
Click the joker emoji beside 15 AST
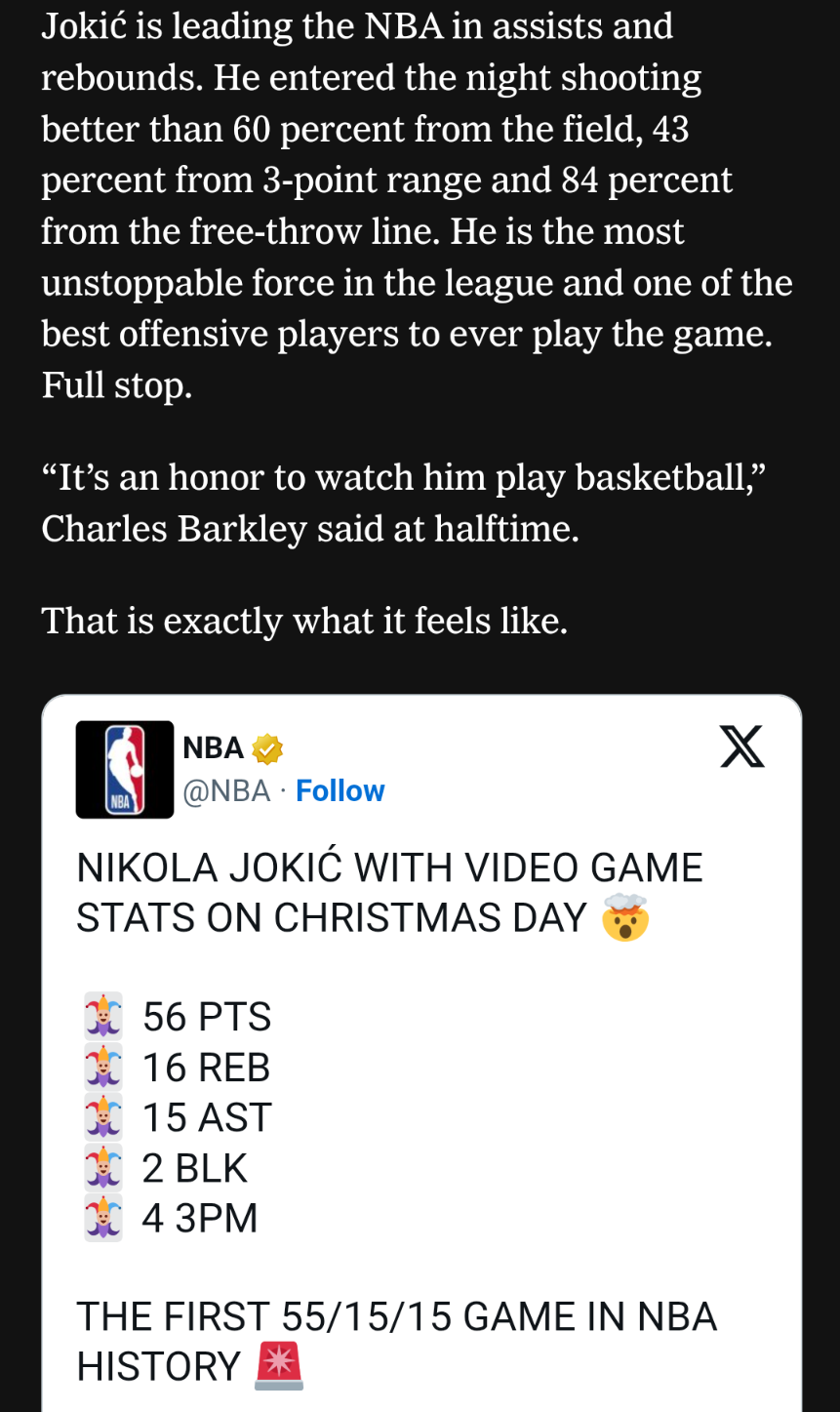pos(100,1116)
